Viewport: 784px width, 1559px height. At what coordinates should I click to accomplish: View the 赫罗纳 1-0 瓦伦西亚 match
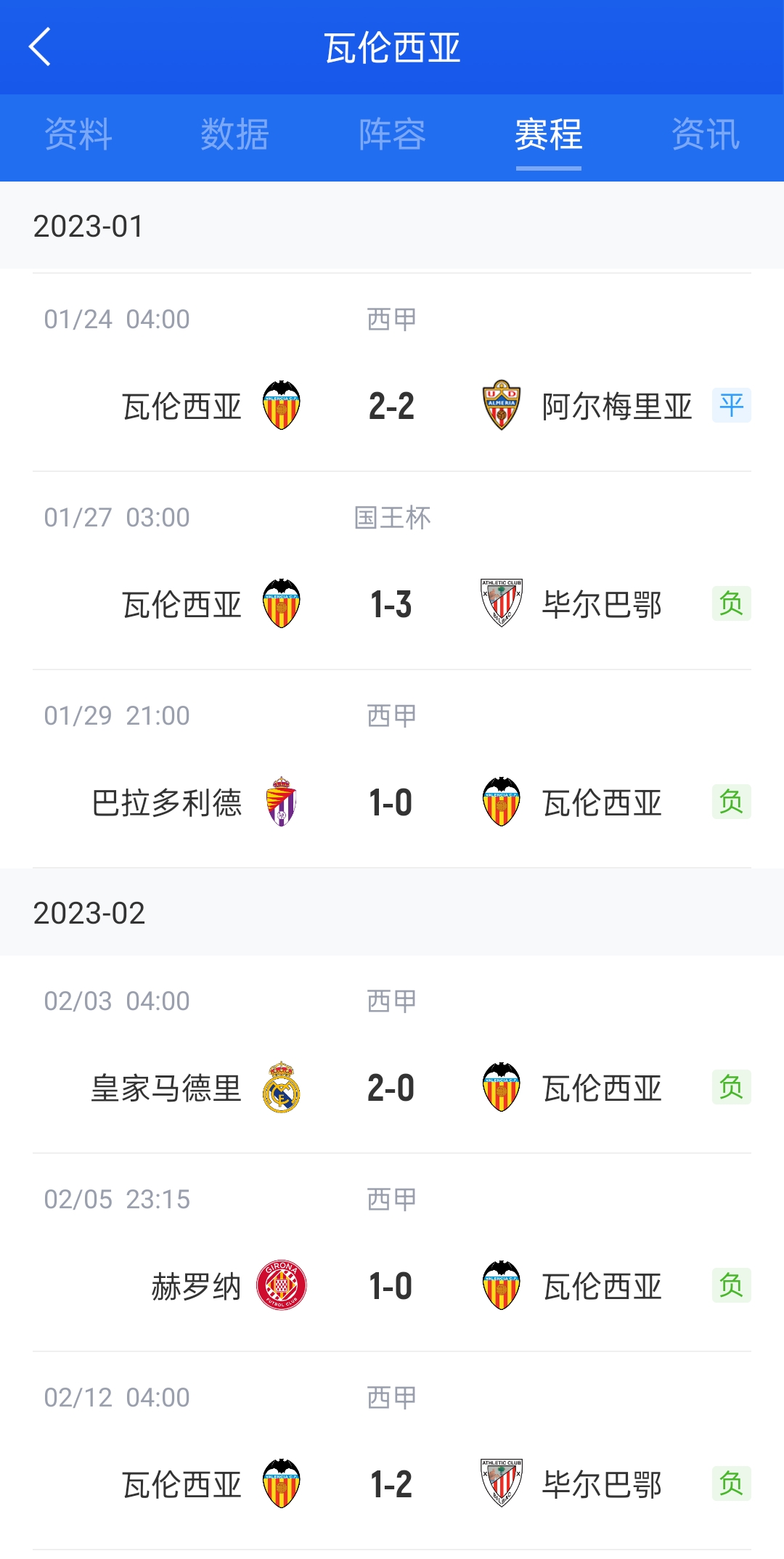[392, 1253]
